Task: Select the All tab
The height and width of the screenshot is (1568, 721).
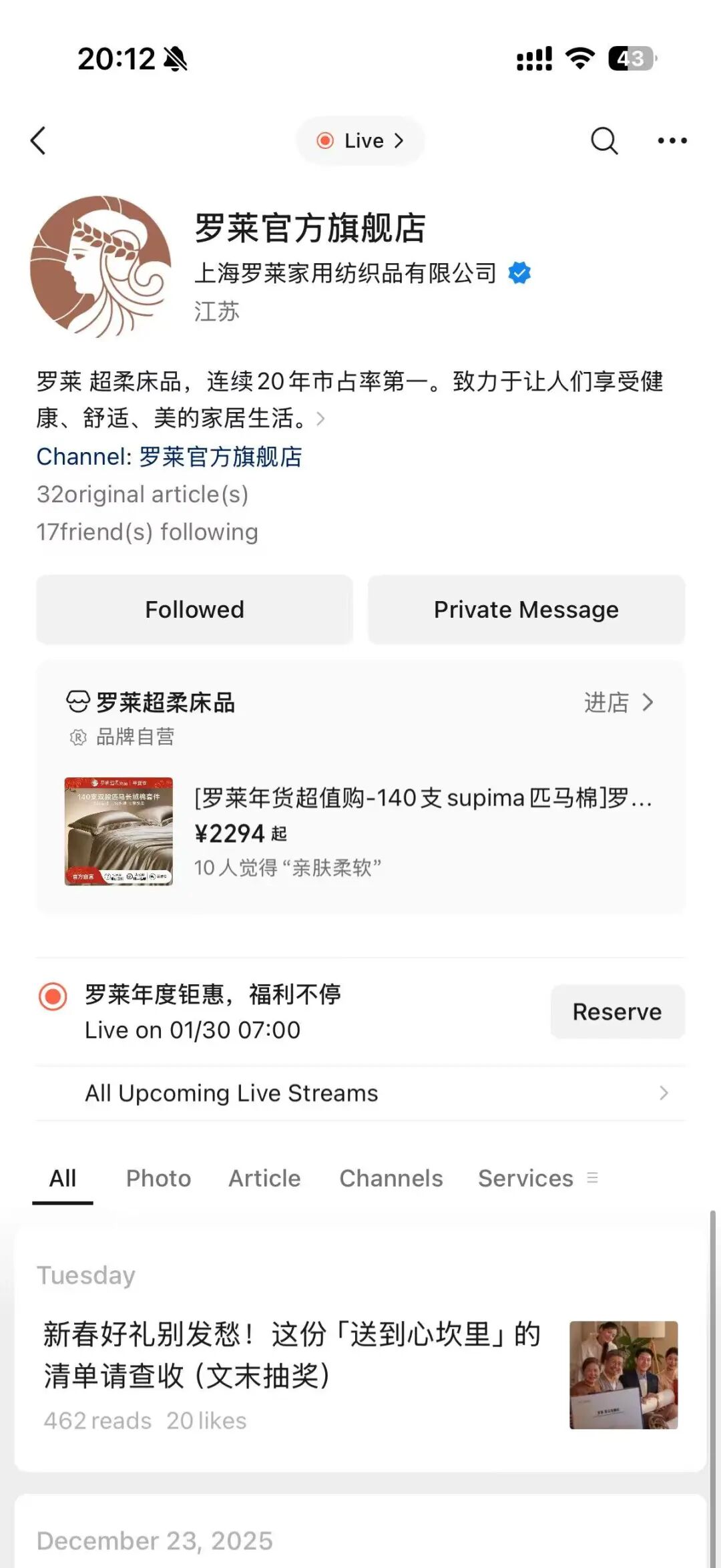Action: coord(63,1179)
